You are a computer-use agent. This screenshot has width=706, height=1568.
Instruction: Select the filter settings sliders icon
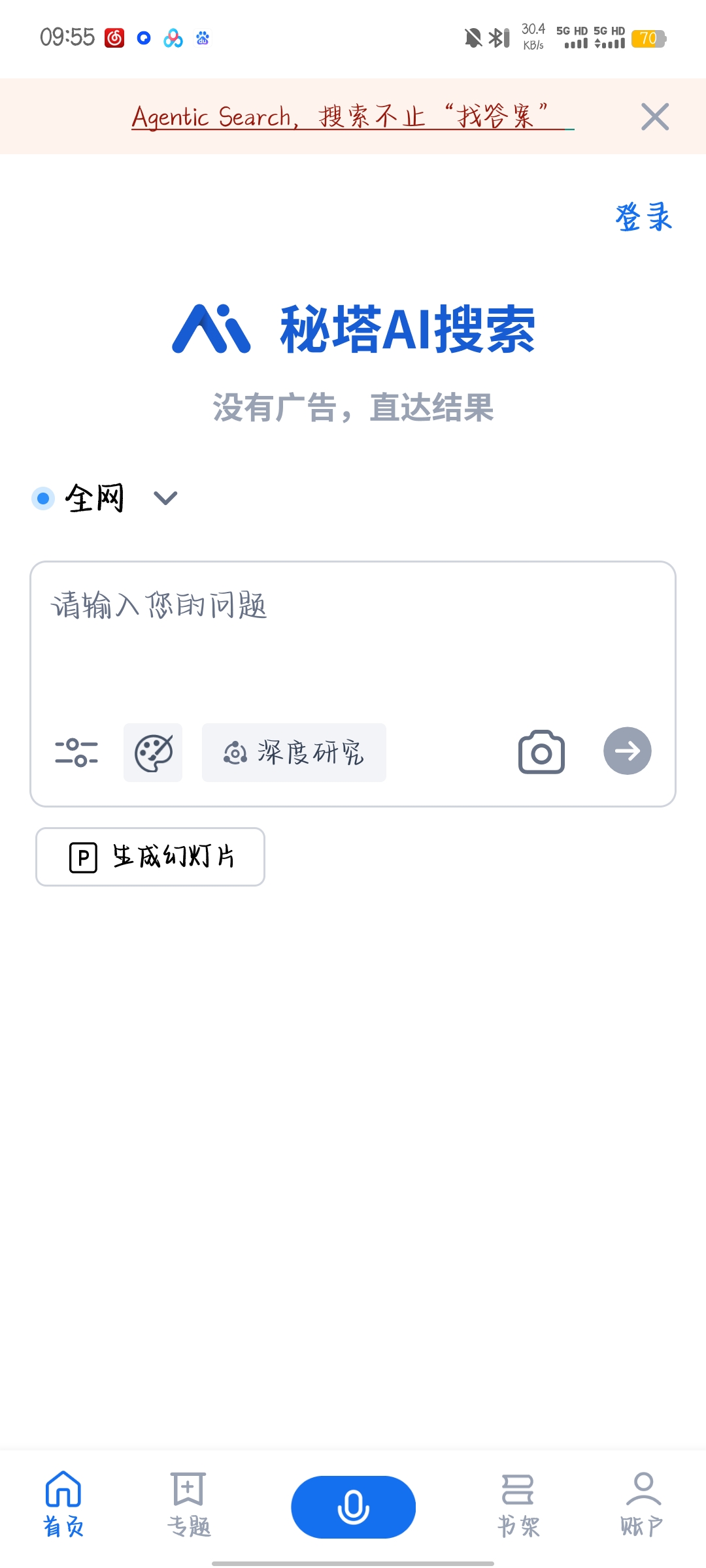click(76, 753)
